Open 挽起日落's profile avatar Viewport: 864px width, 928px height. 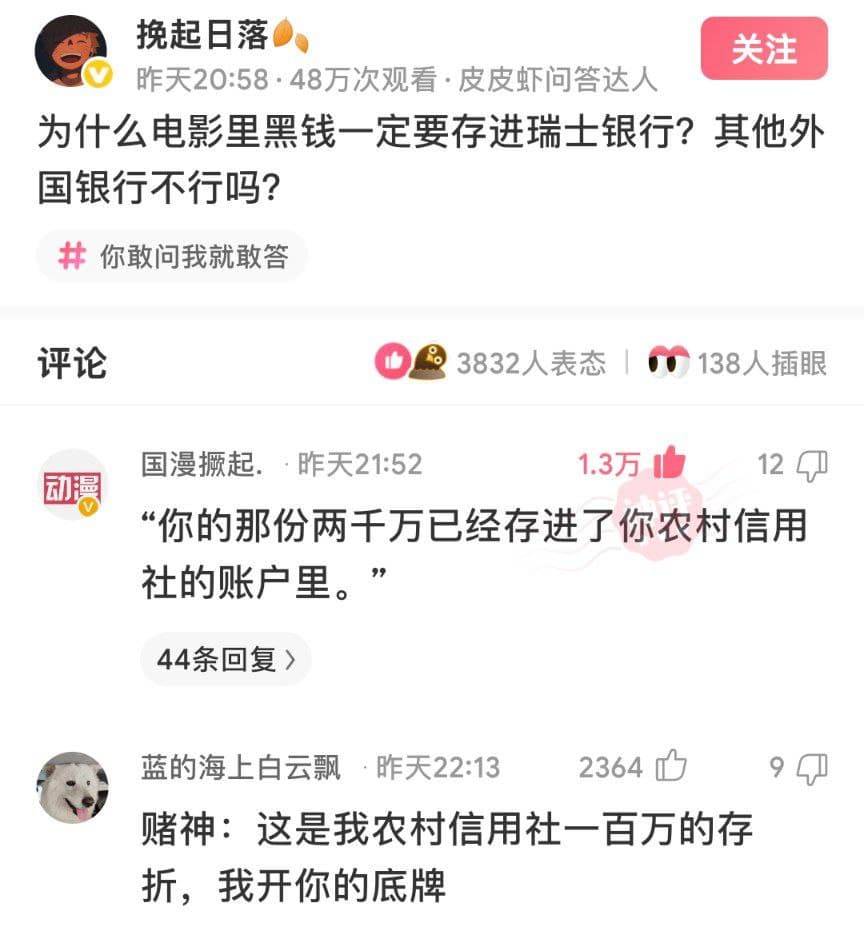(x=71, y=51)
